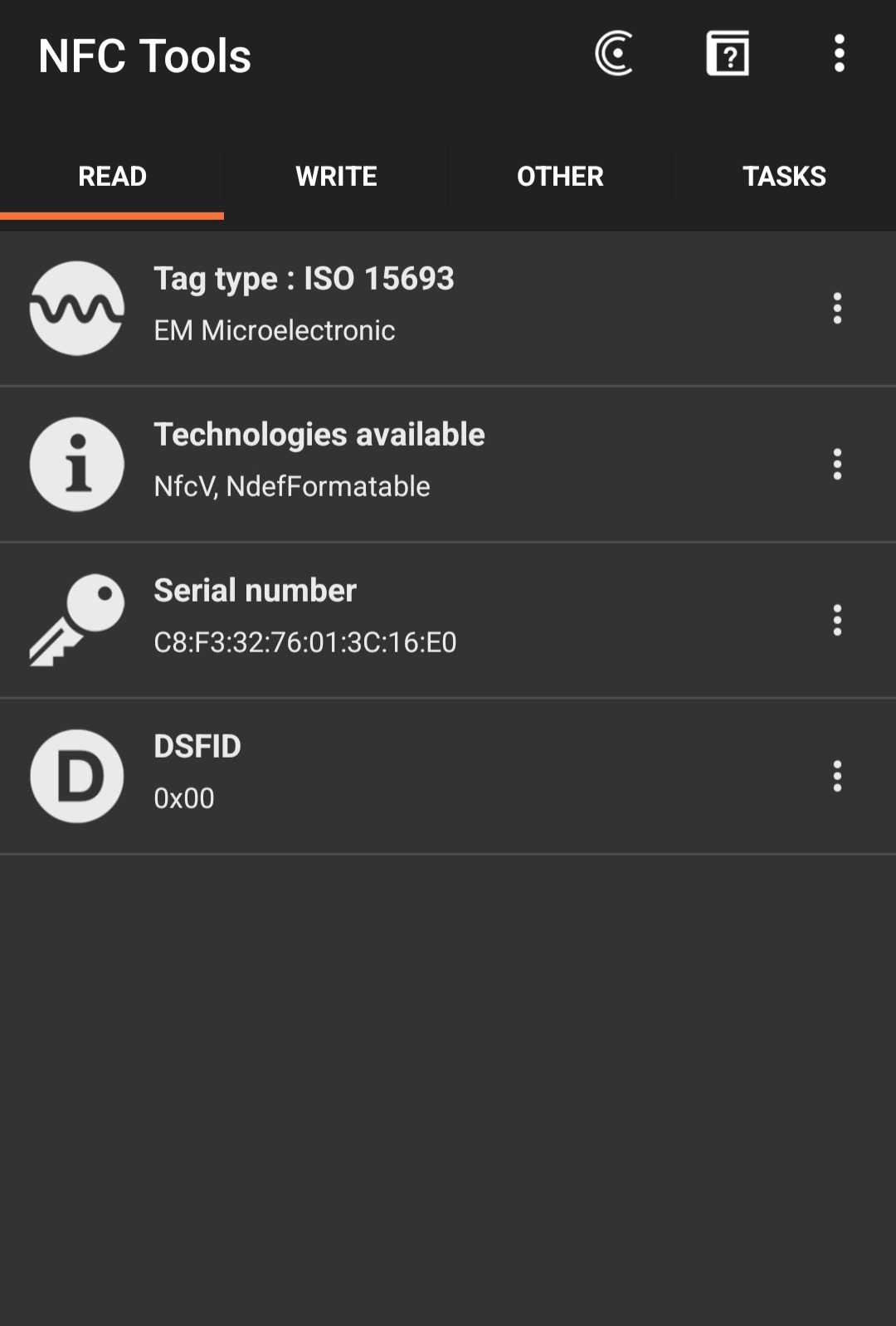Open the NFC contactless icon in app bar
896x1326 pixels.
click(x=614, y=54)
